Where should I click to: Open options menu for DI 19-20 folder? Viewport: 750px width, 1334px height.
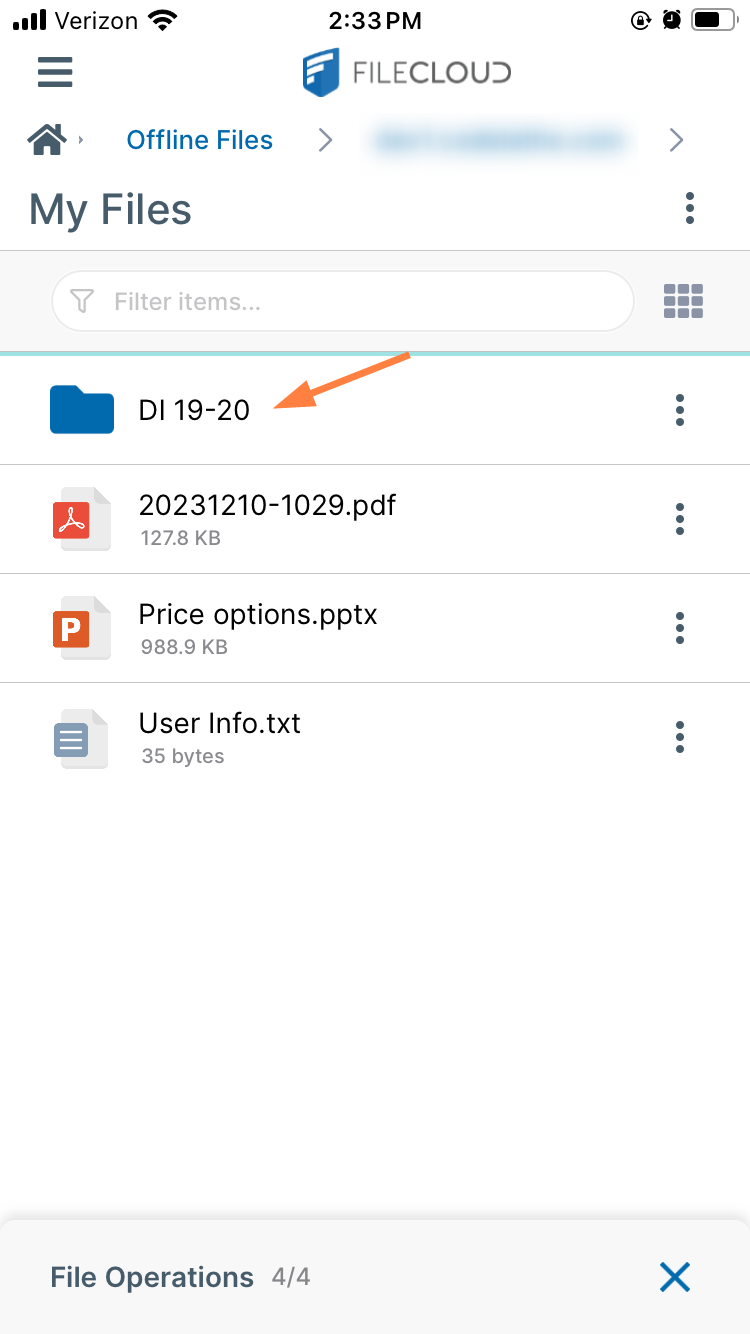pyautogui.click(x=679, y=409)
